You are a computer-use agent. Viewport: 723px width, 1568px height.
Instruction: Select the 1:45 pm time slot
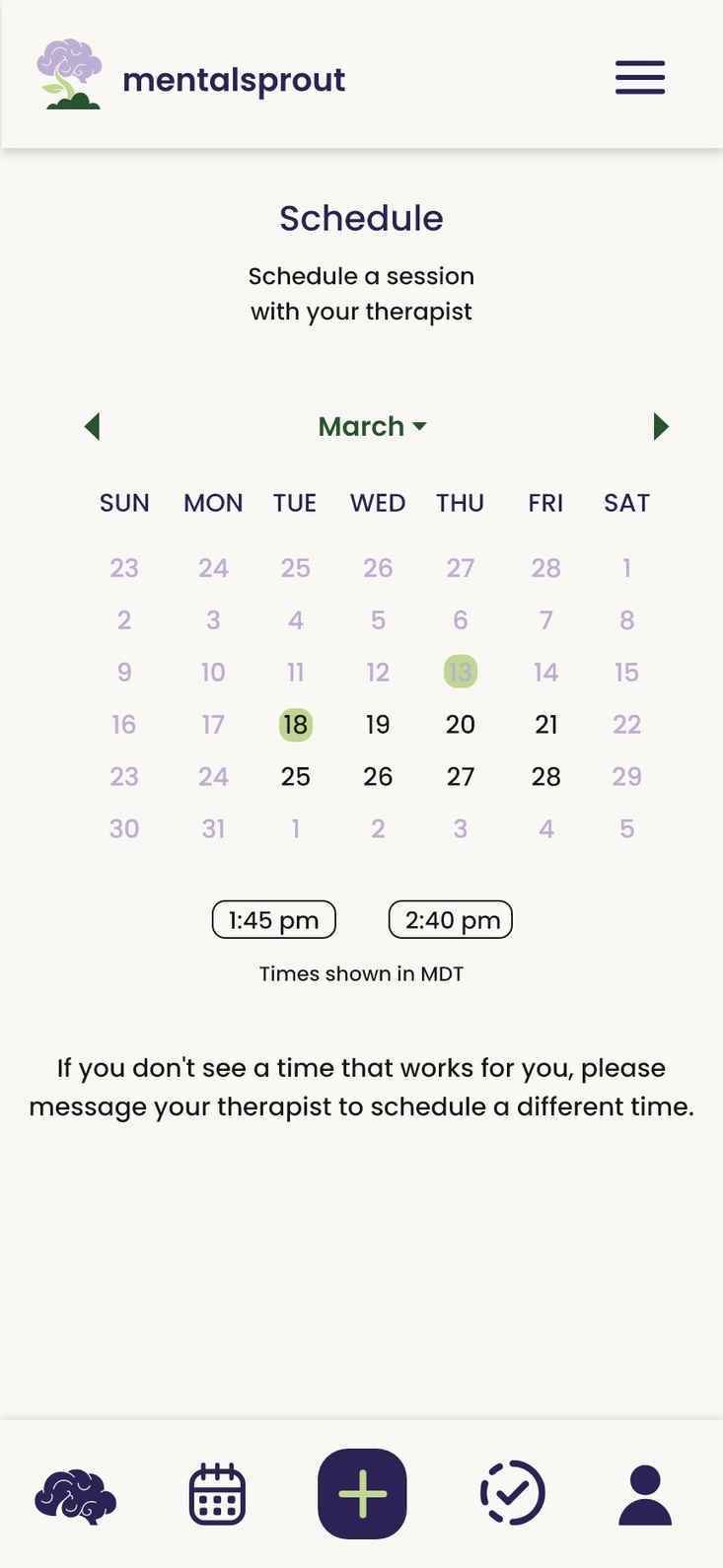click(x=274, y=919)
